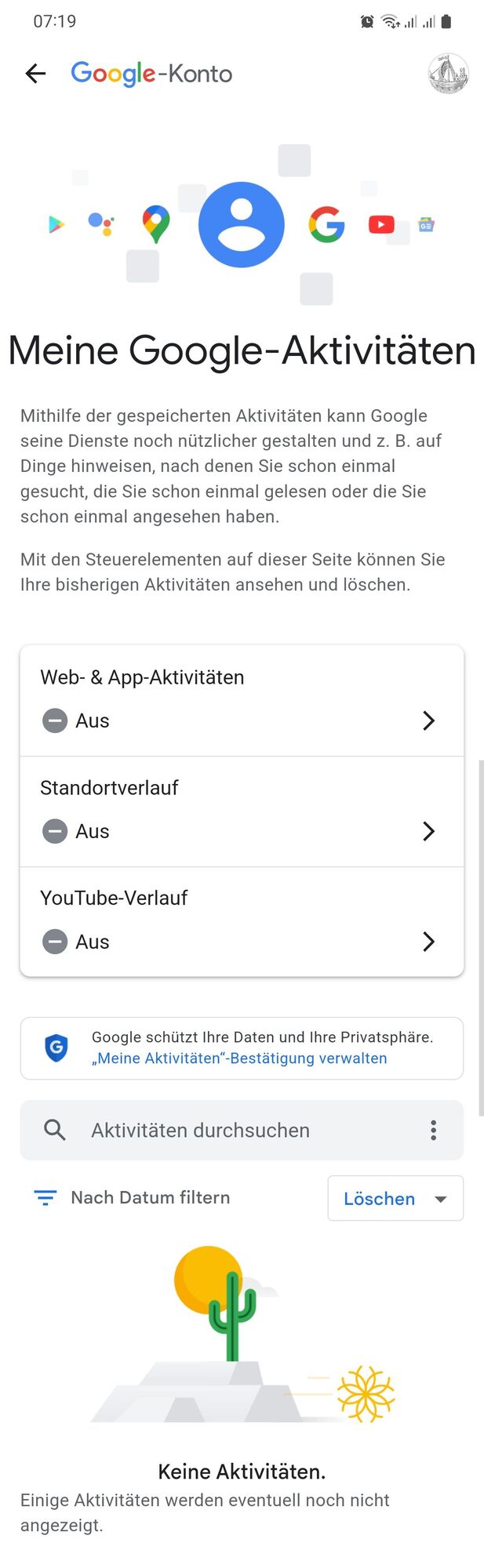
Task: Open the account profile picture
Action: 448,74
